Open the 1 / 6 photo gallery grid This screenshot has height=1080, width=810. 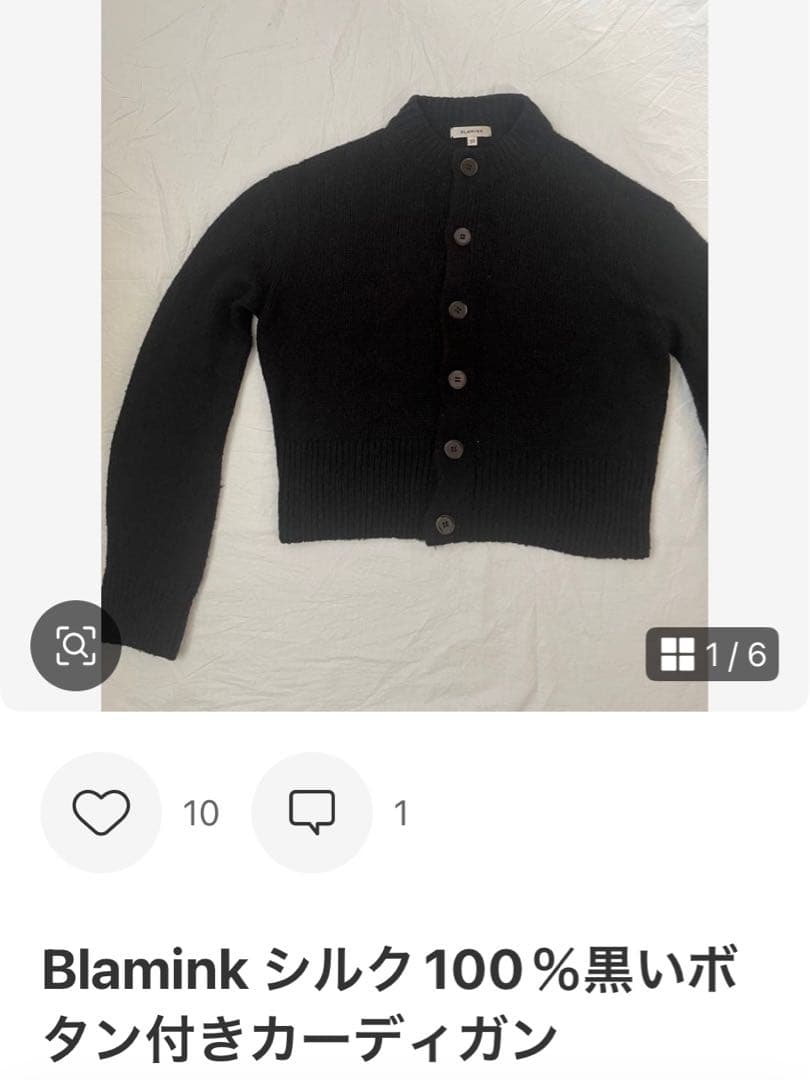click(x=712, y=655)
